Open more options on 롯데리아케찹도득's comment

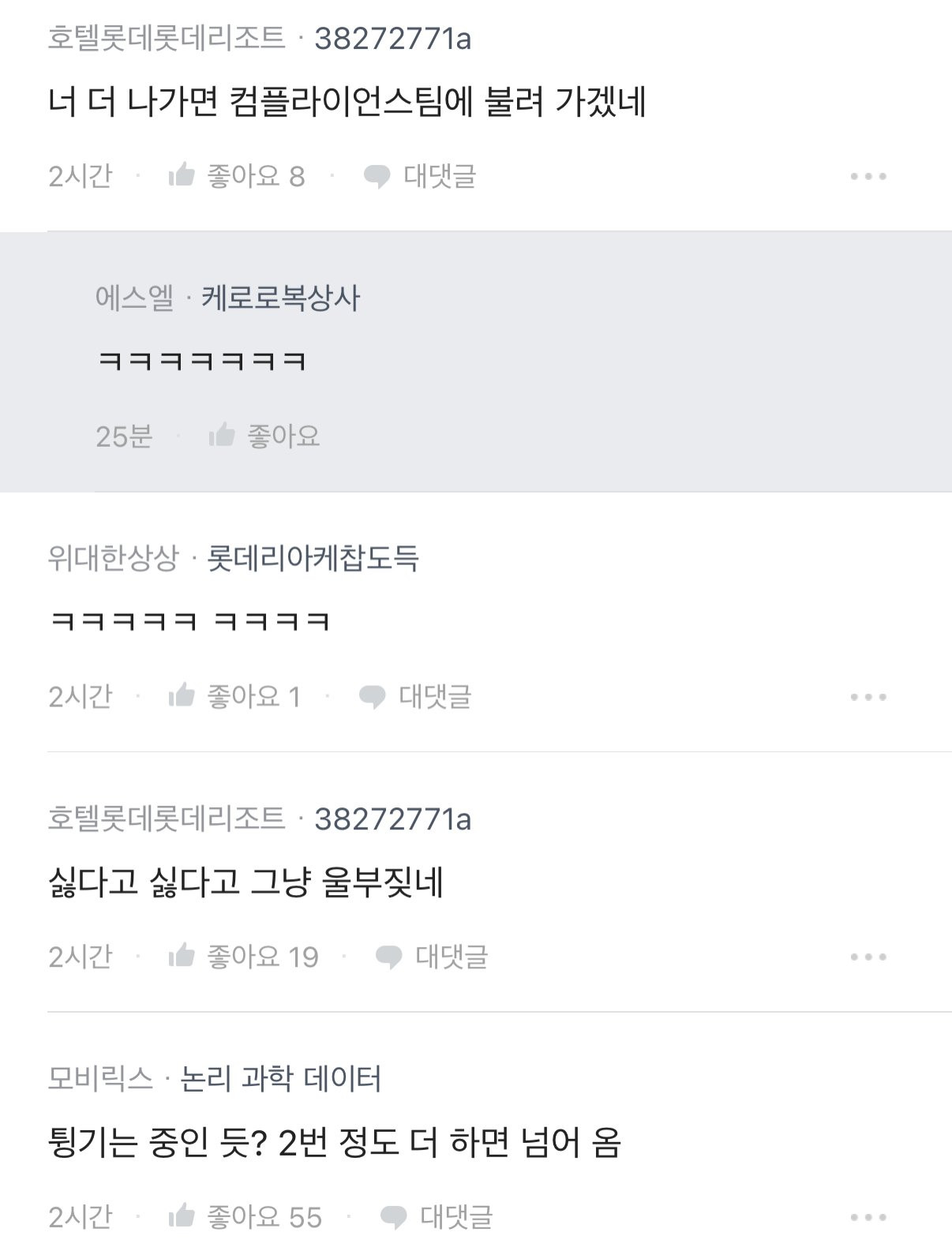[868, 697]
